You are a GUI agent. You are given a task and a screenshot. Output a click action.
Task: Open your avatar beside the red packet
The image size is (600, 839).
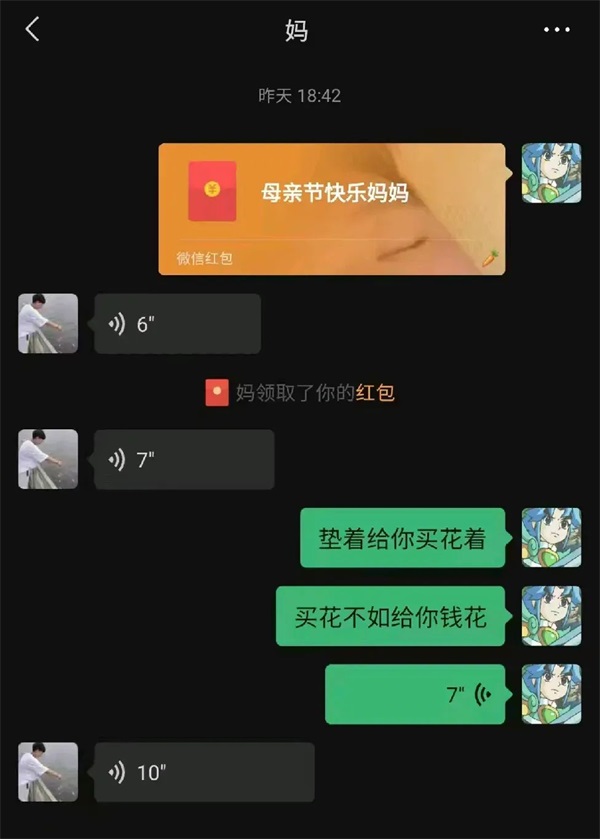tap(551, 173)
